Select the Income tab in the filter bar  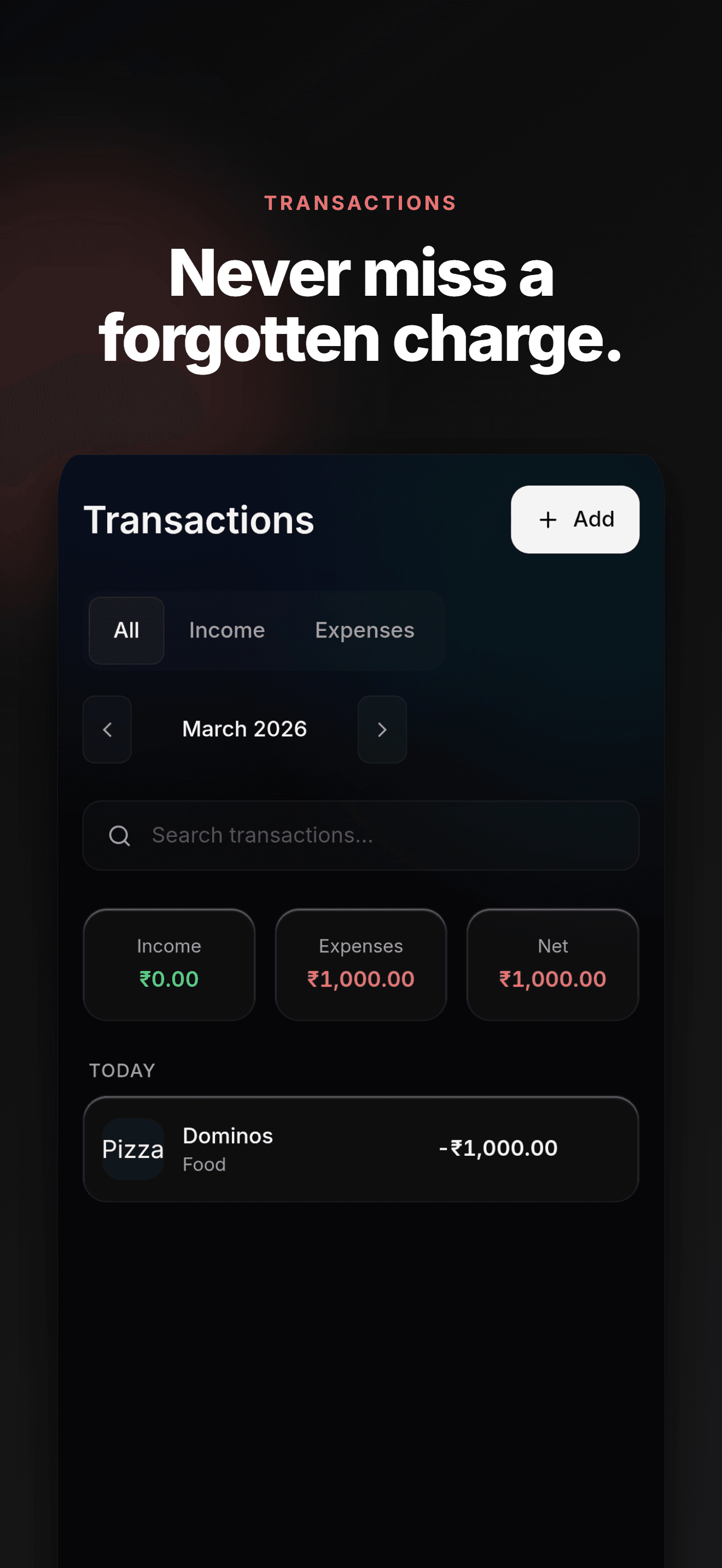[x=226, y=630]
